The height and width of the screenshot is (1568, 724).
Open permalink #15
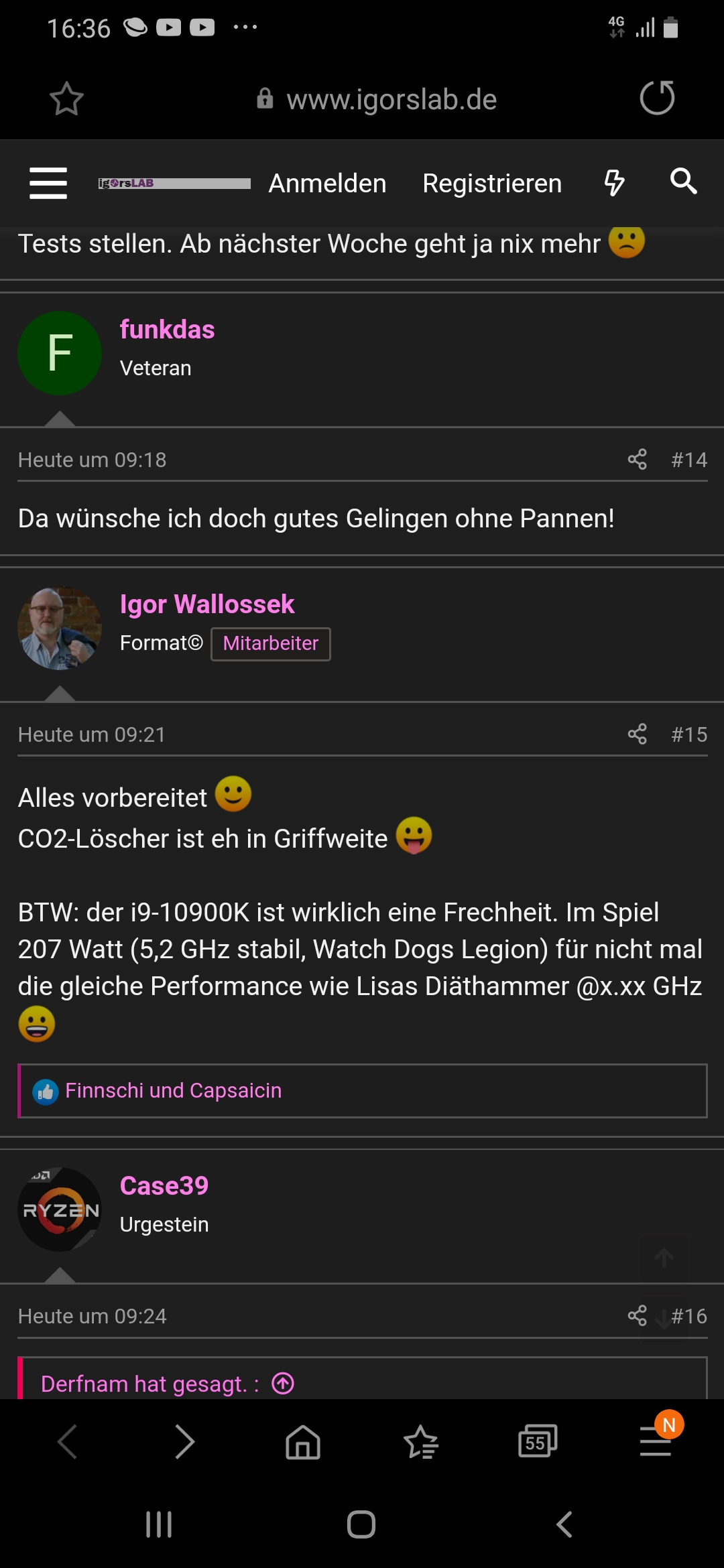689,734
